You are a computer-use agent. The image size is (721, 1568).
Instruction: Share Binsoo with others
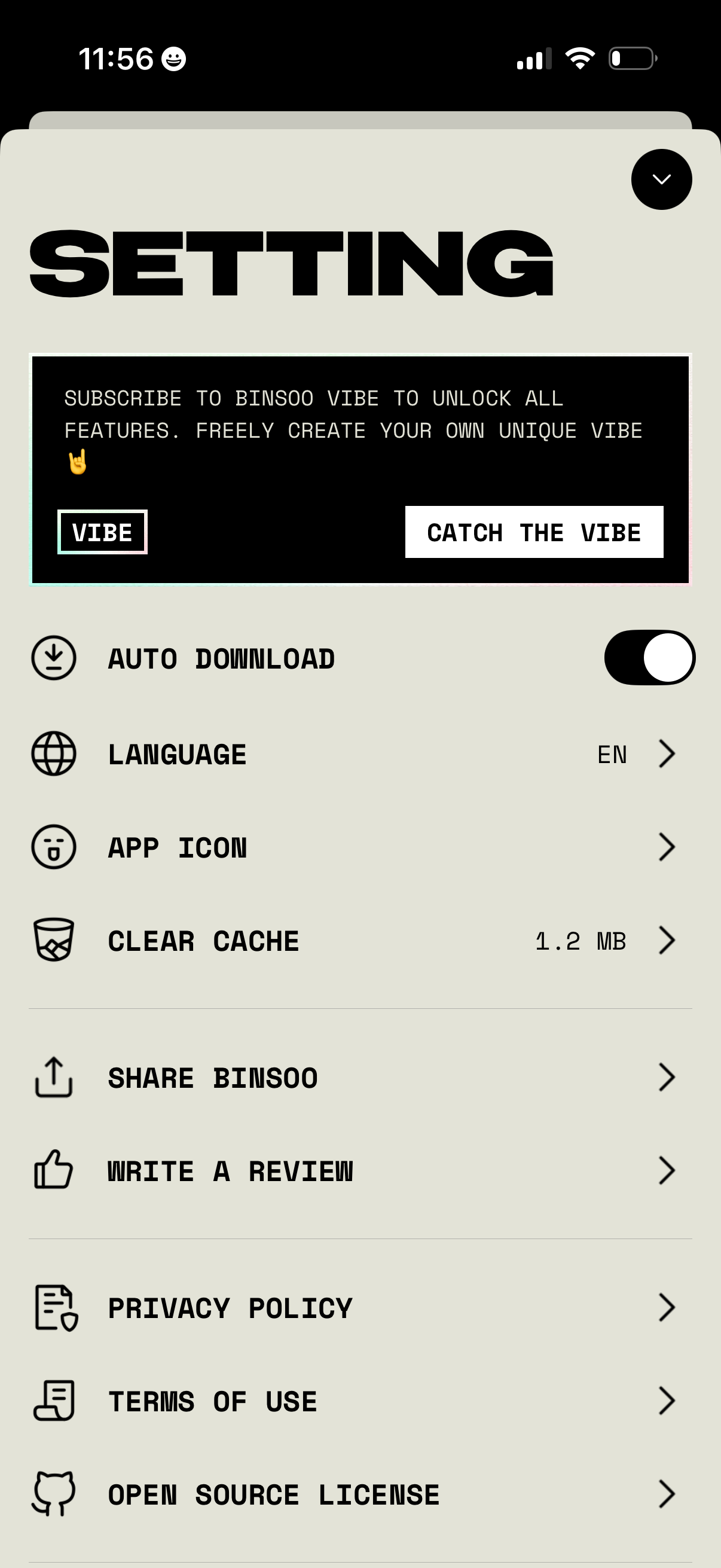click(360, 1078)
